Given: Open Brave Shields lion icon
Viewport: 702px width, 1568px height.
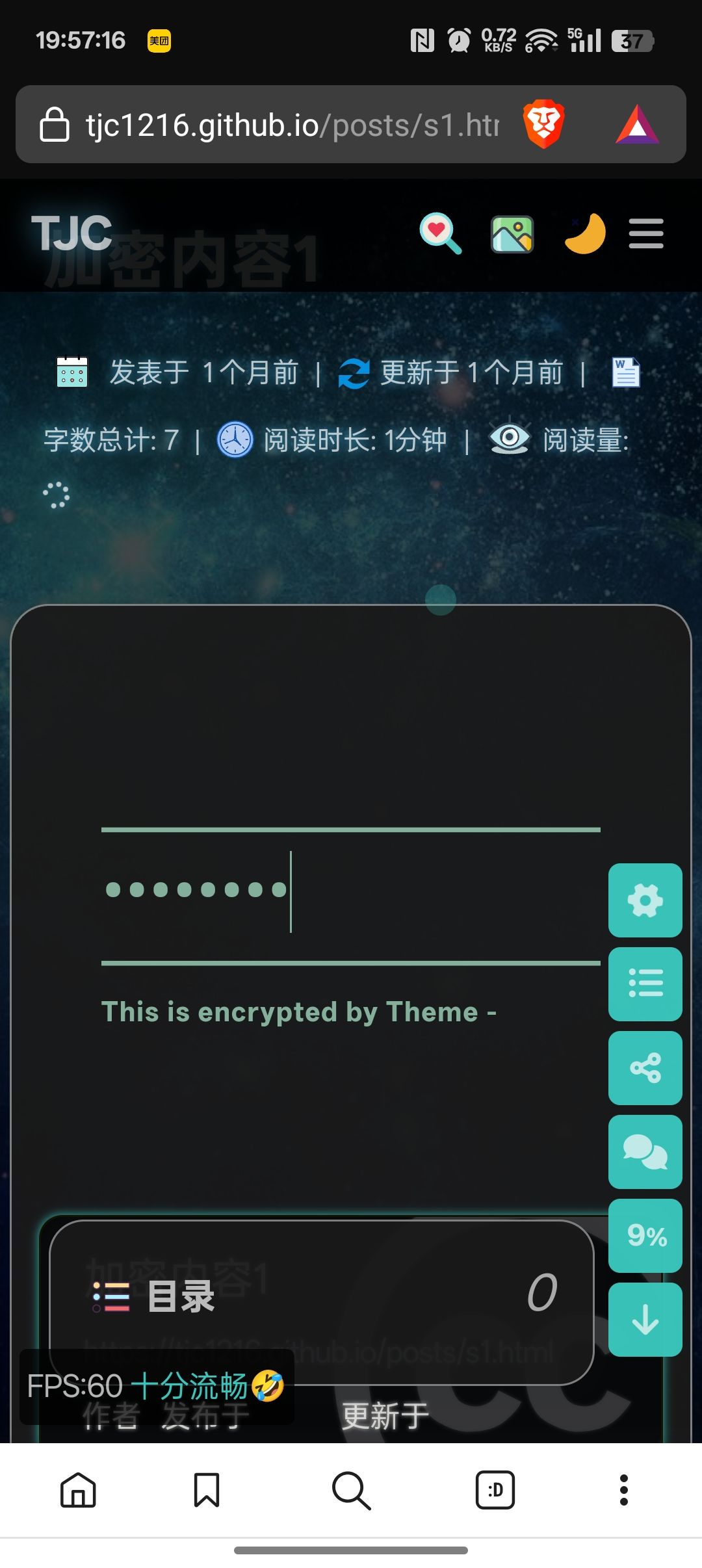Looking at the screenshot, I should (x=543, y=124).
